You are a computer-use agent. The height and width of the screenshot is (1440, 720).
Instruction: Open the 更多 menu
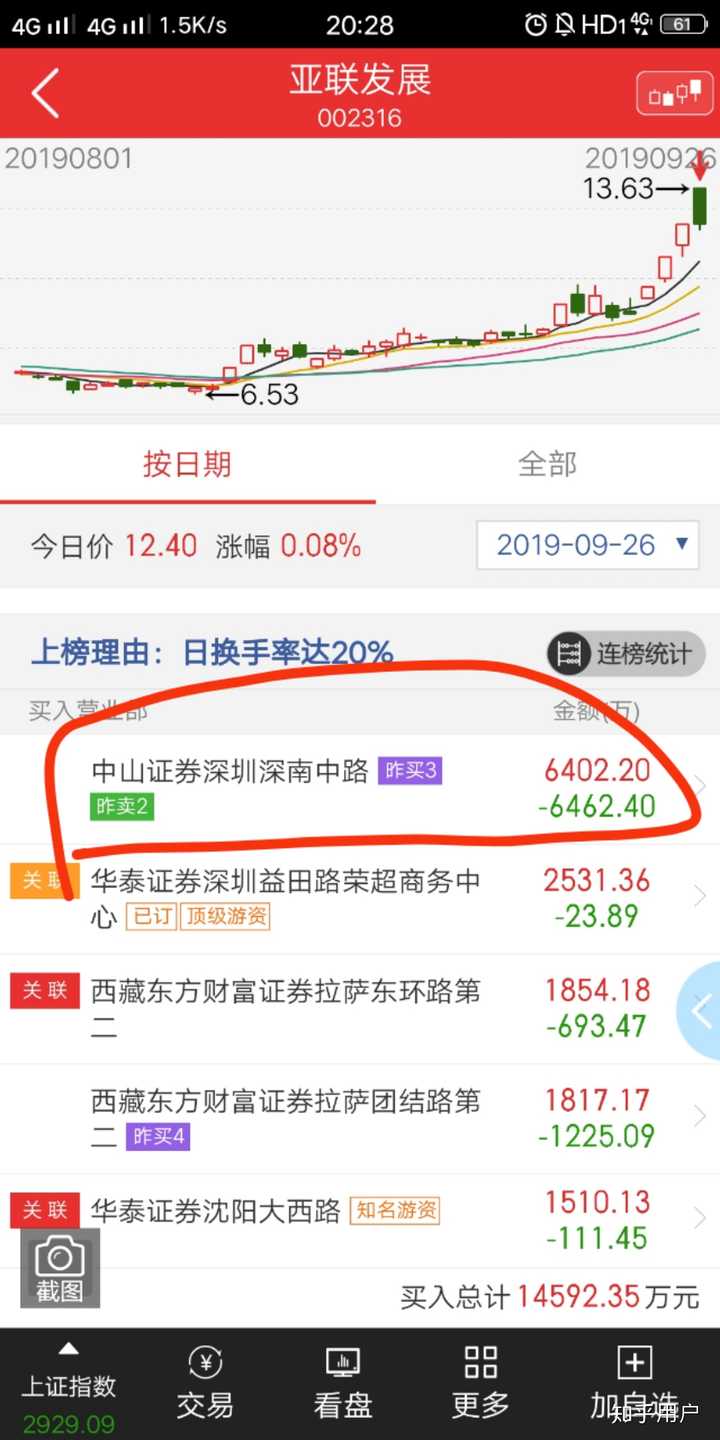[x=480, y=1385]
